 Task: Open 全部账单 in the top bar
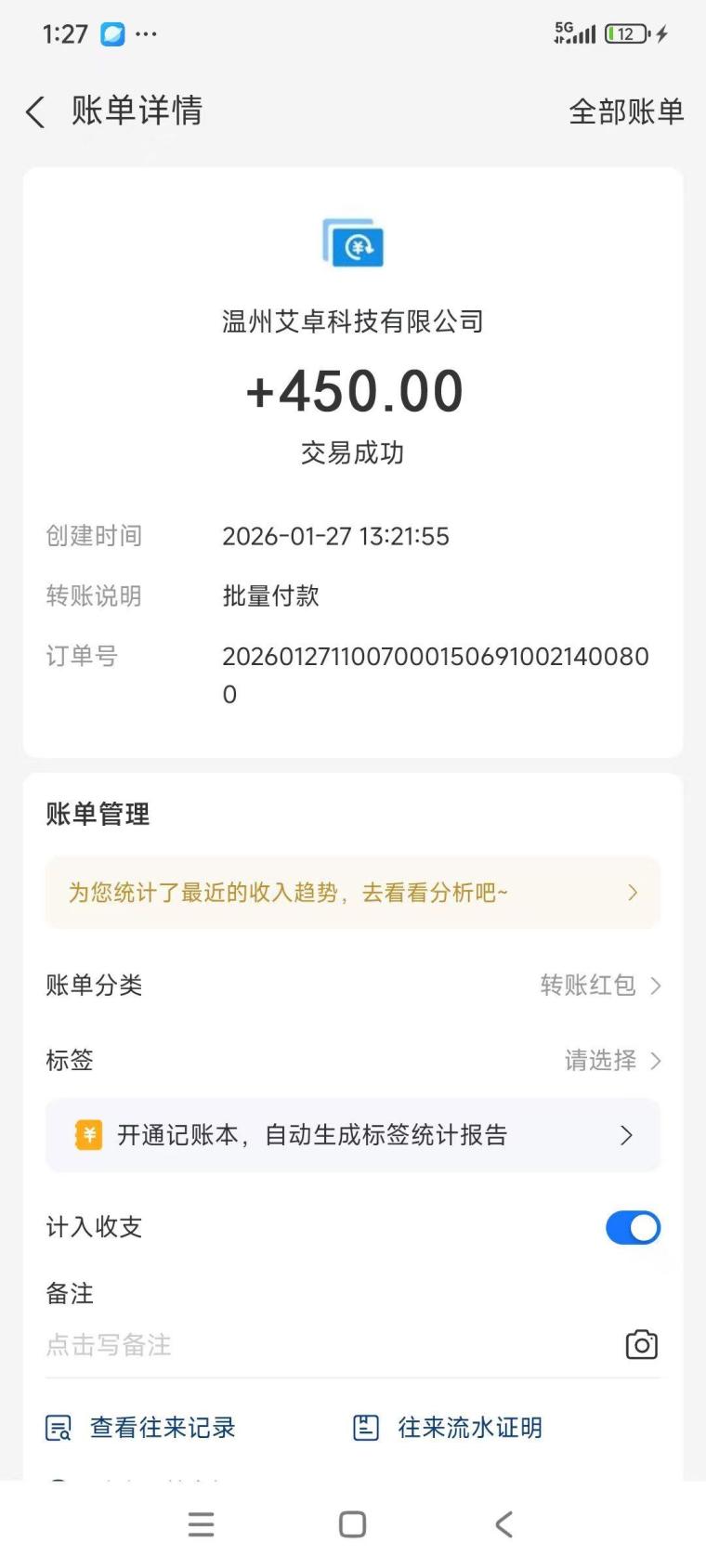tap(625, 111)
